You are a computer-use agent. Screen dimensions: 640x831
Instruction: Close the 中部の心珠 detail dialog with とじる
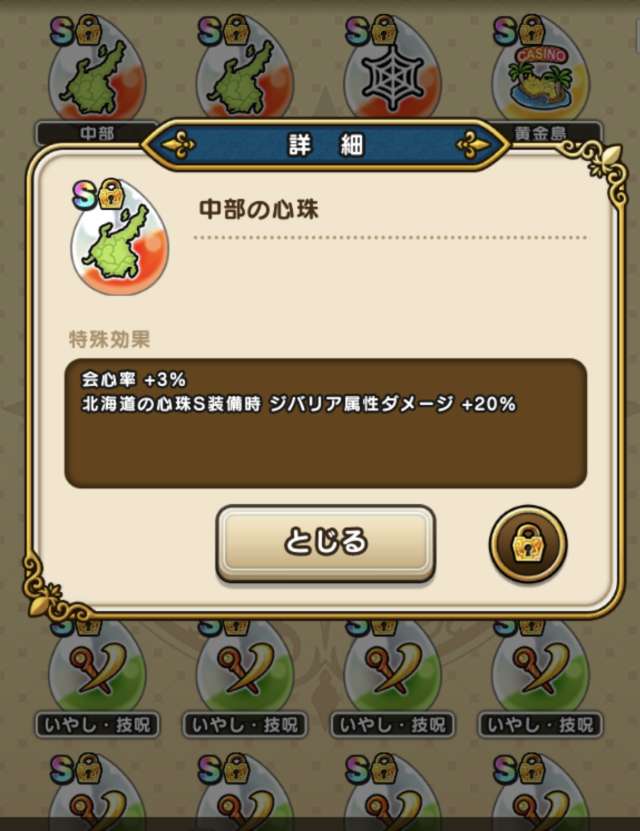pyautogui.click(x=326, y=543)
